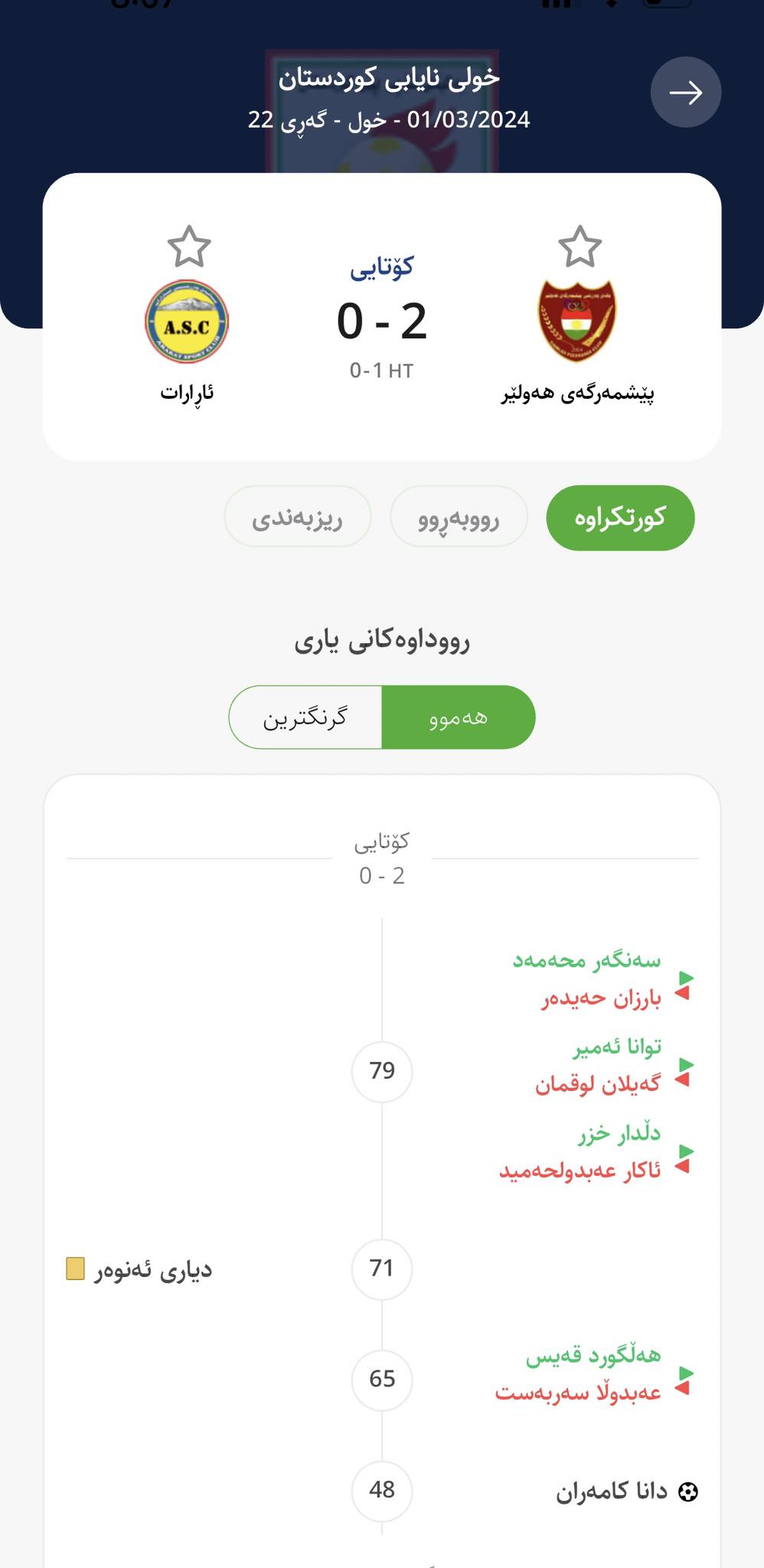Favorite the پێشمەرگەی هەولێر team star
764x1568 pixels.
click(580, 247)
